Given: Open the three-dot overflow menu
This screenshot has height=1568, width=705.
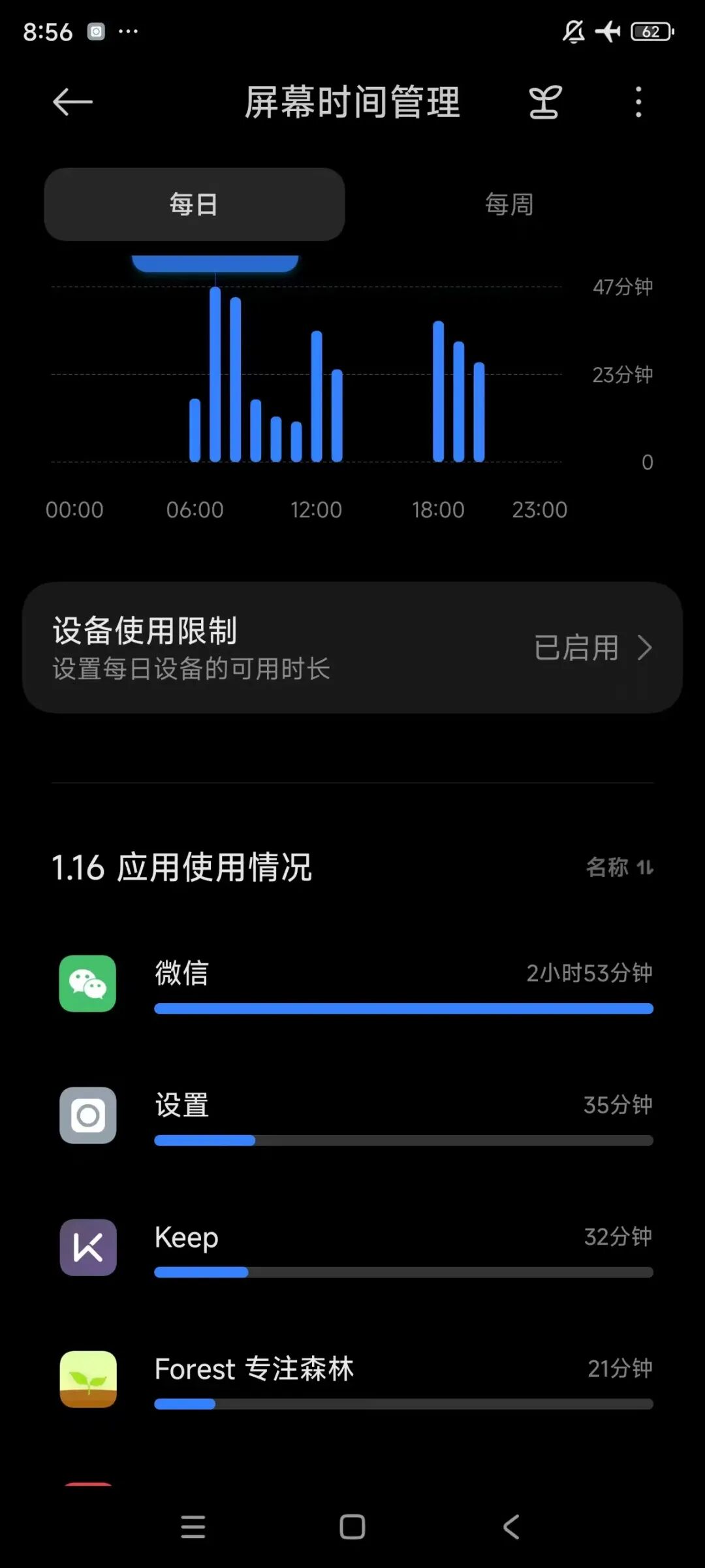Looking at the screenshot, I should [638, 103].
